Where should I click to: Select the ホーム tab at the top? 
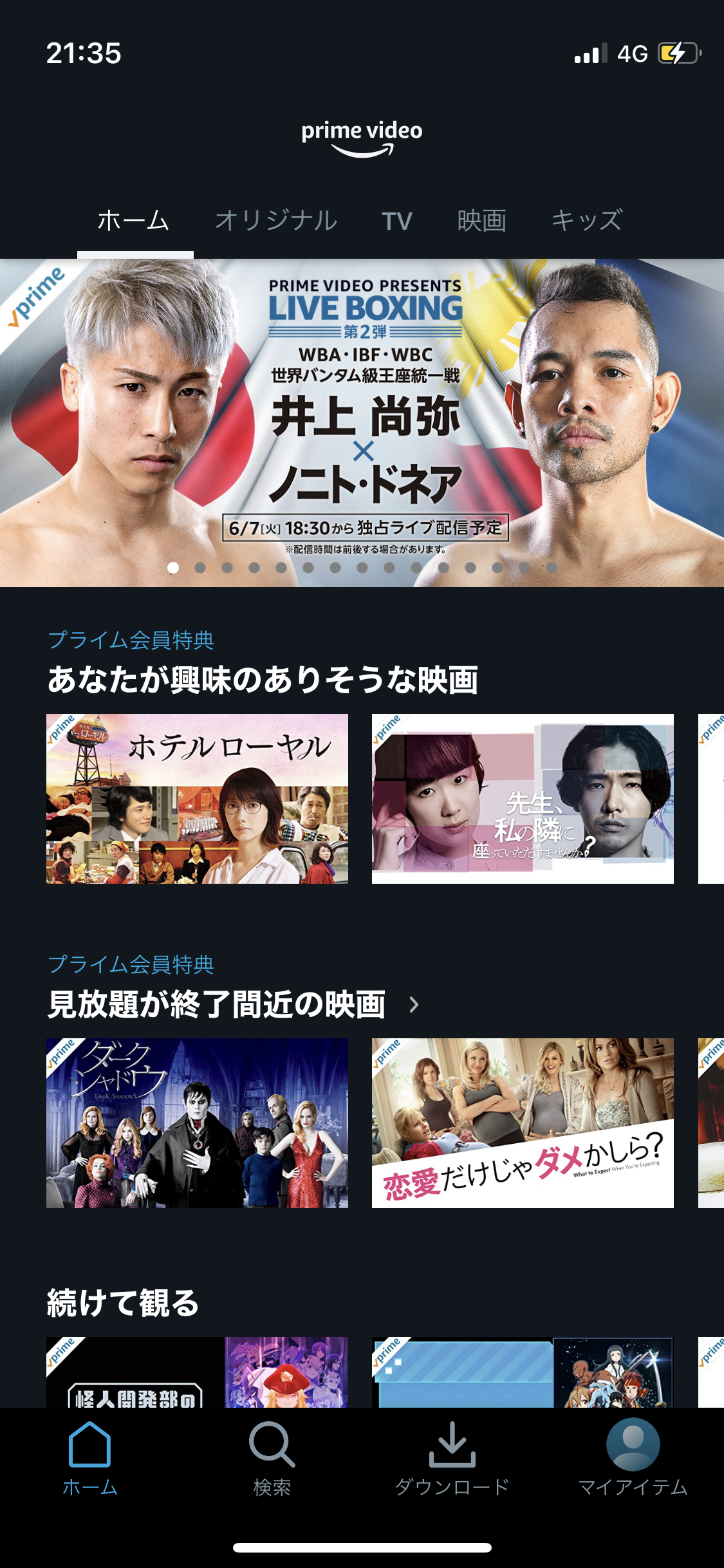point(133,221)
